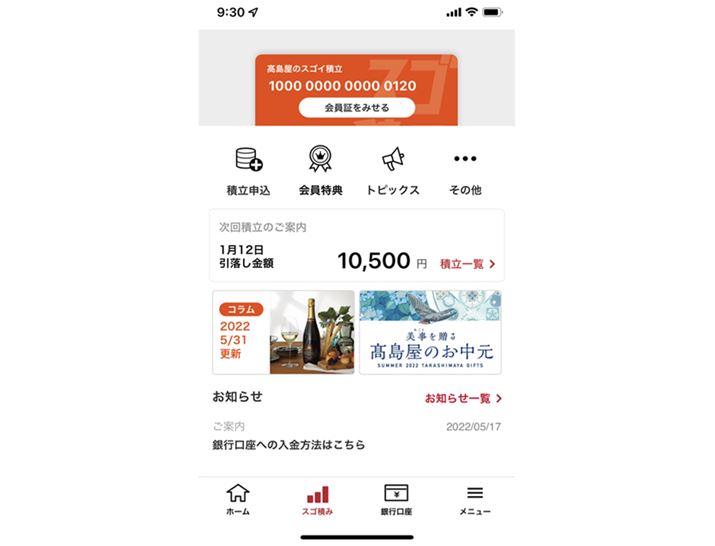This screenshot has width=715, height=546.
Task: Switch to the 銀行口座 tab
Action: pos(396,500)
